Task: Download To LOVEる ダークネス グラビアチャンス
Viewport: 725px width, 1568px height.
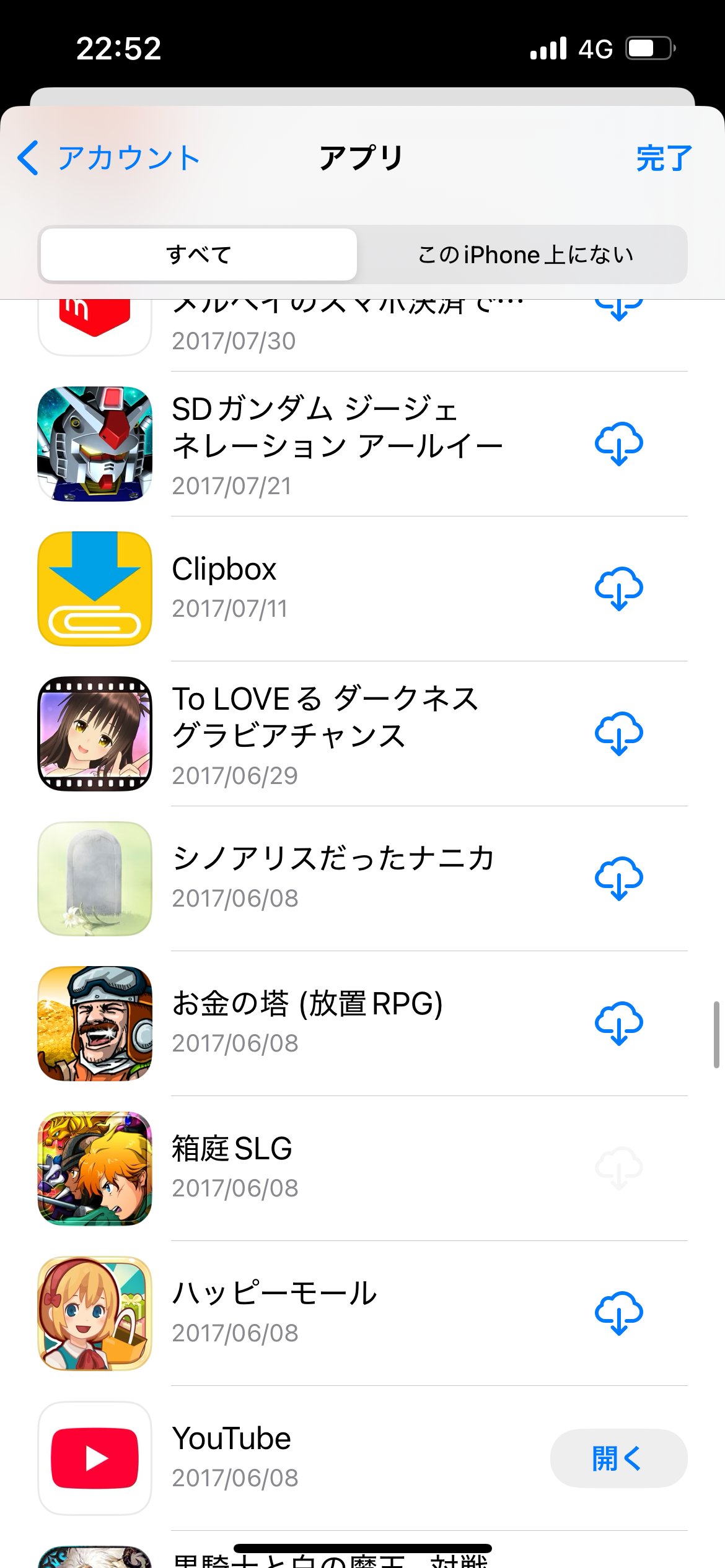Action: pos(618,733)
